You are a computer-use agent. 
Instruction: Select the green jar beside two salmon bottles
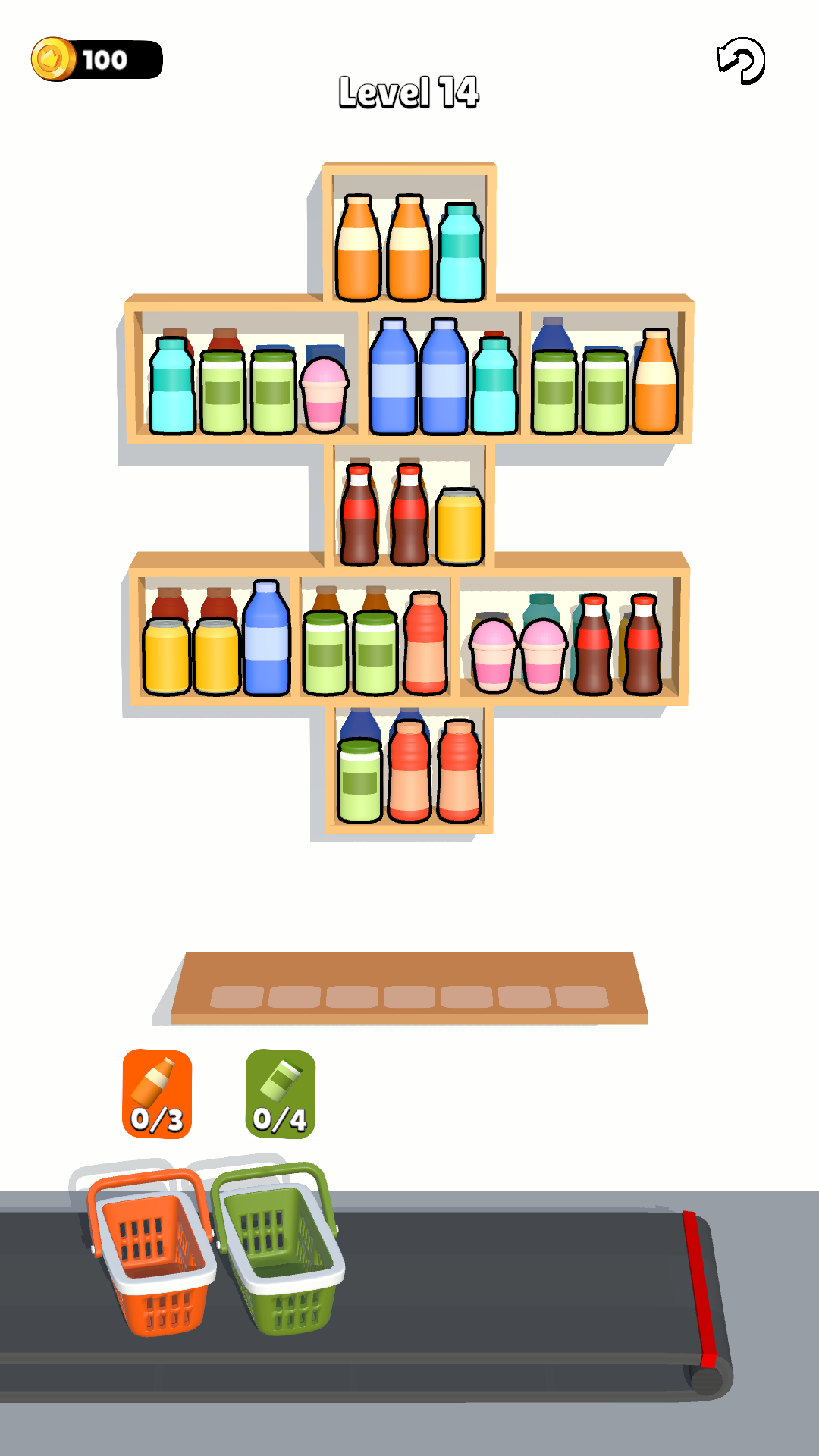coord(360,783)
